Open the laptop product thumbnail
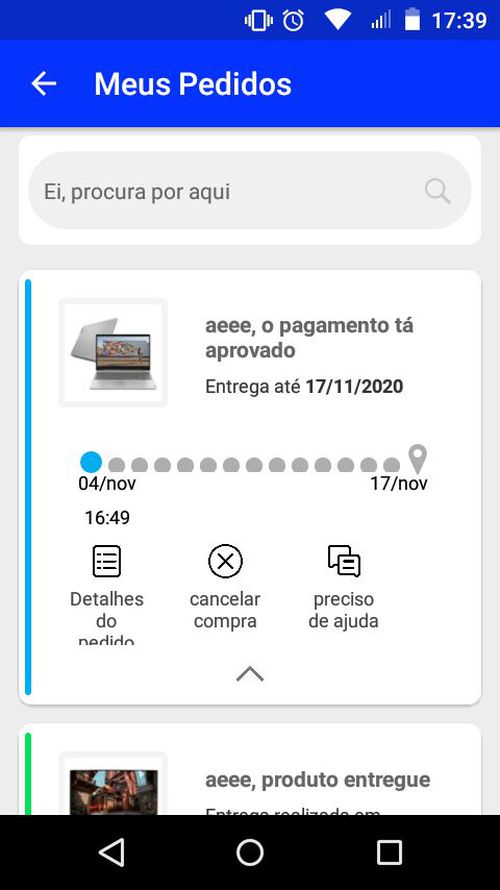Image resolution: width=500 pixels, height=890 pixels. (x=113, y=352)
